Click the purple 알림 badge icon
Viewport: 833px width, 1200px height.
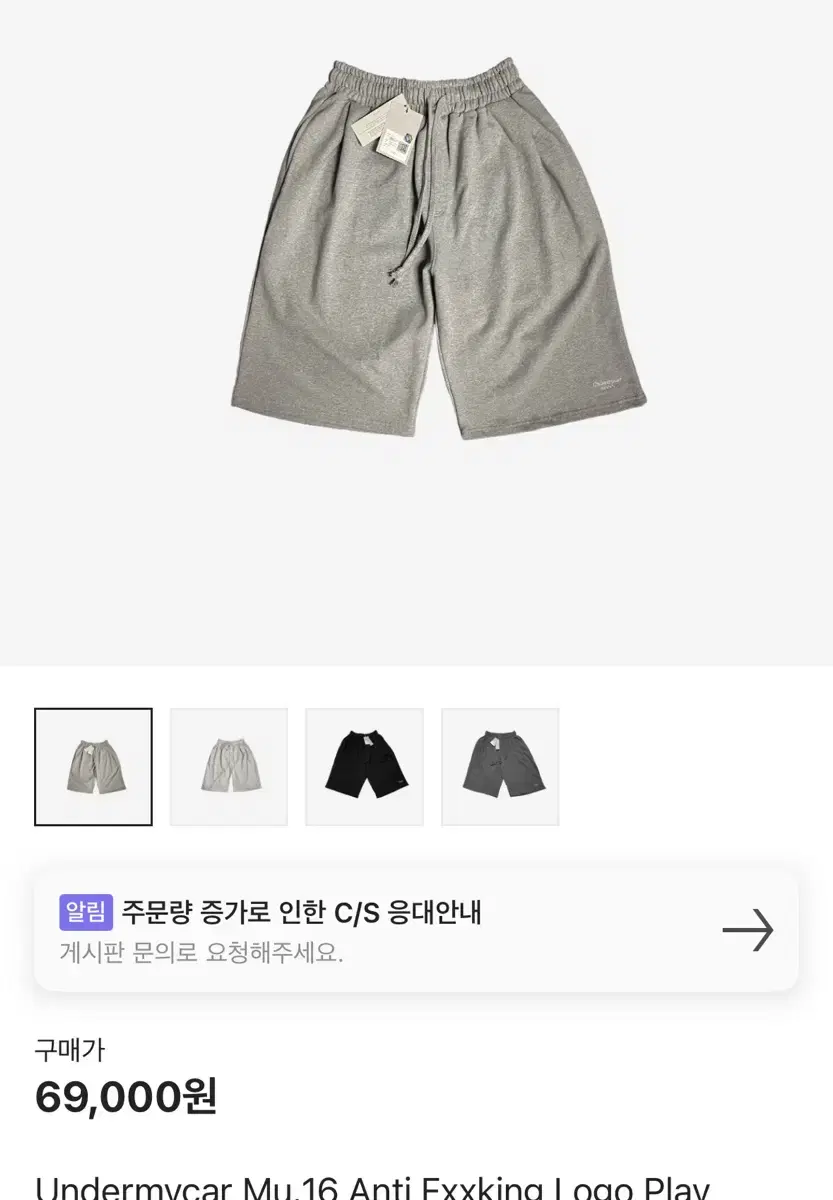click(x=88, y=912)
